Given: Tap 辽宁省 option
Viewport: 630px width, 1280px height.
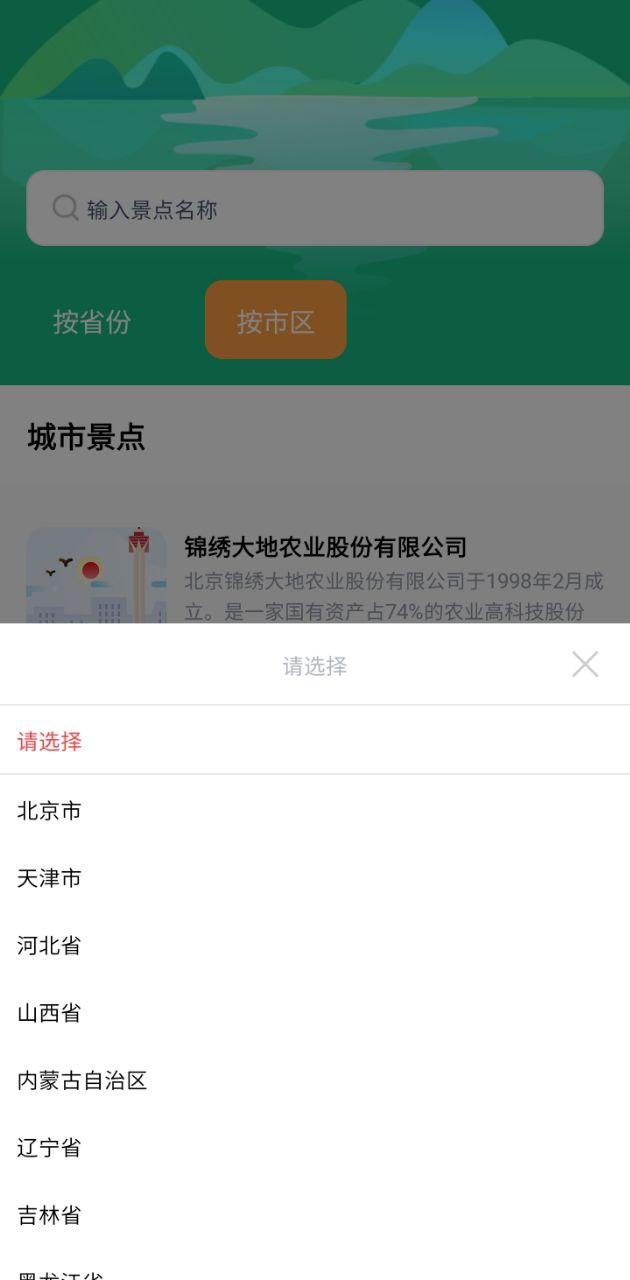Looking at the screenshot, I should (49, 1148).
